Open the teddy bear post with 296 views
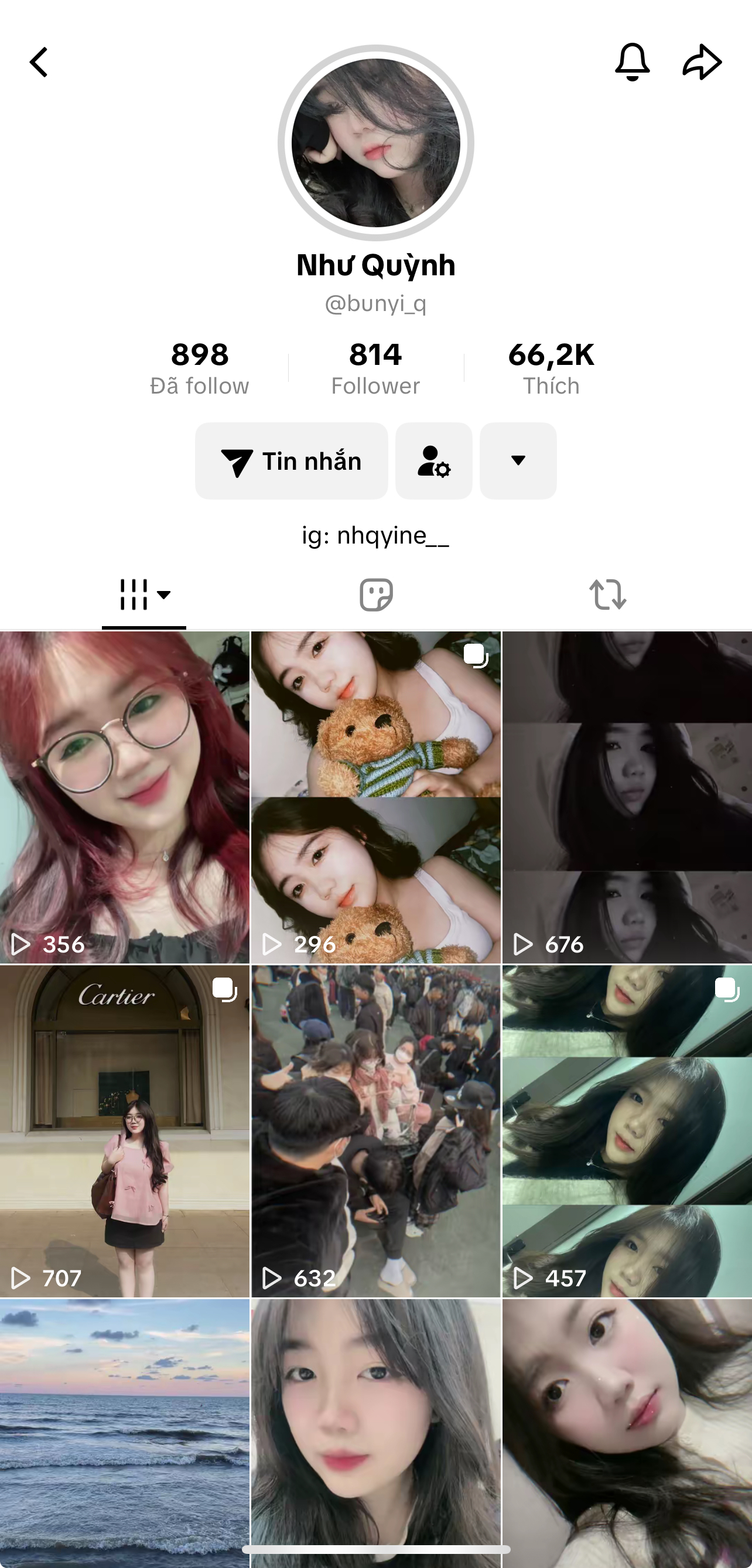The width and height of the screenshot is (752, 1568). tap(376, 797)
